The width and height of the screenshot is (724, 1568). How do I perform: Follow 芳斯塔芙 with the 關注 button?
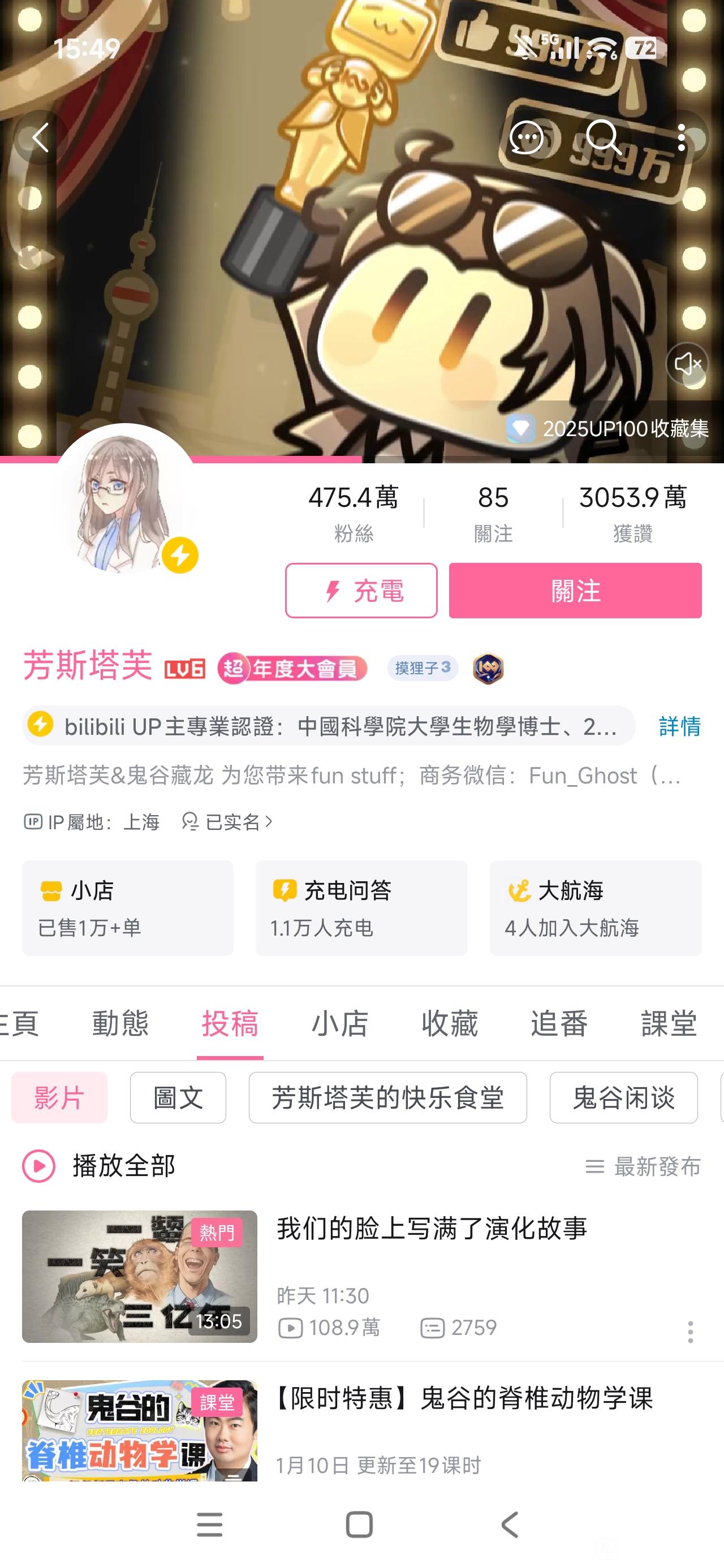575,591
